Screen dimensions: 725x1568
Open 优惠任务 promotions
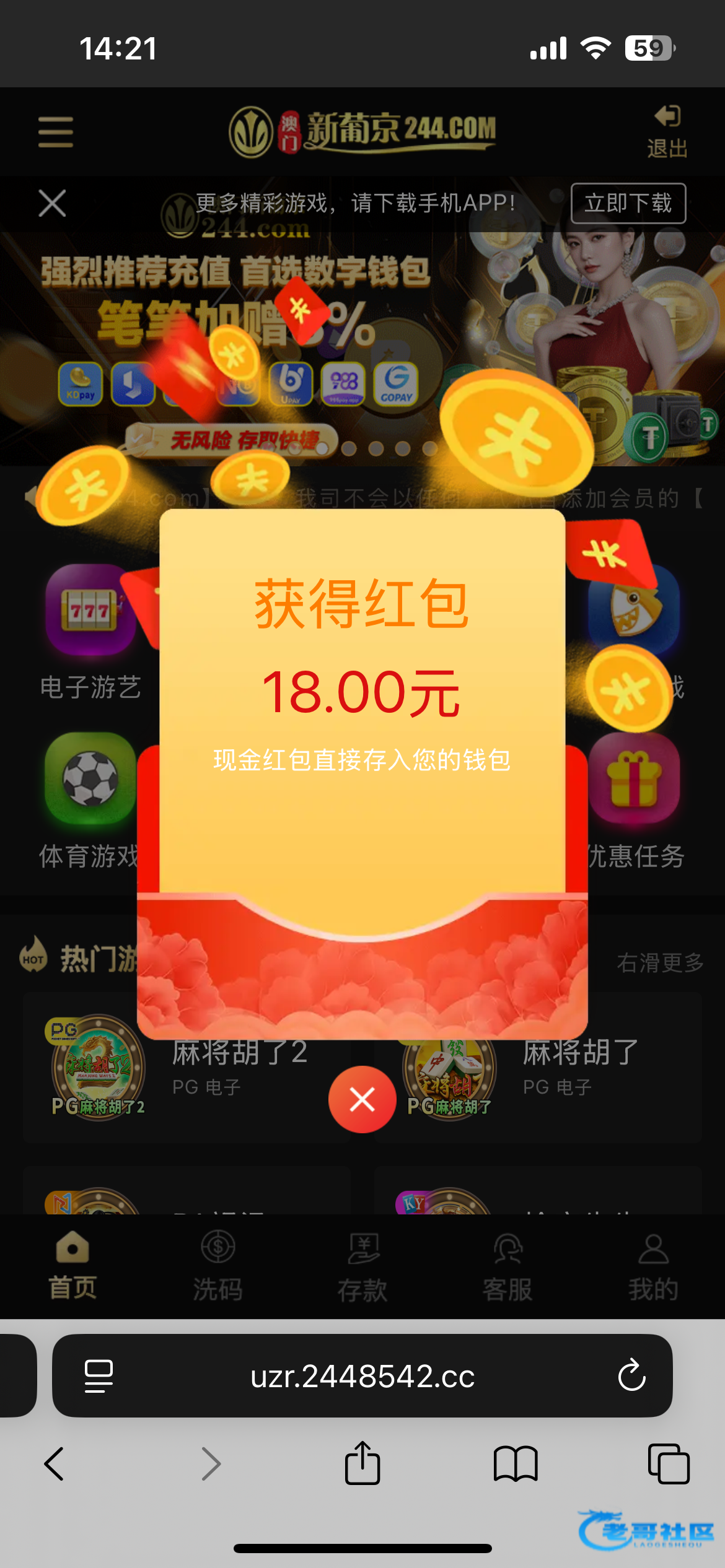(x=636, y=799)
